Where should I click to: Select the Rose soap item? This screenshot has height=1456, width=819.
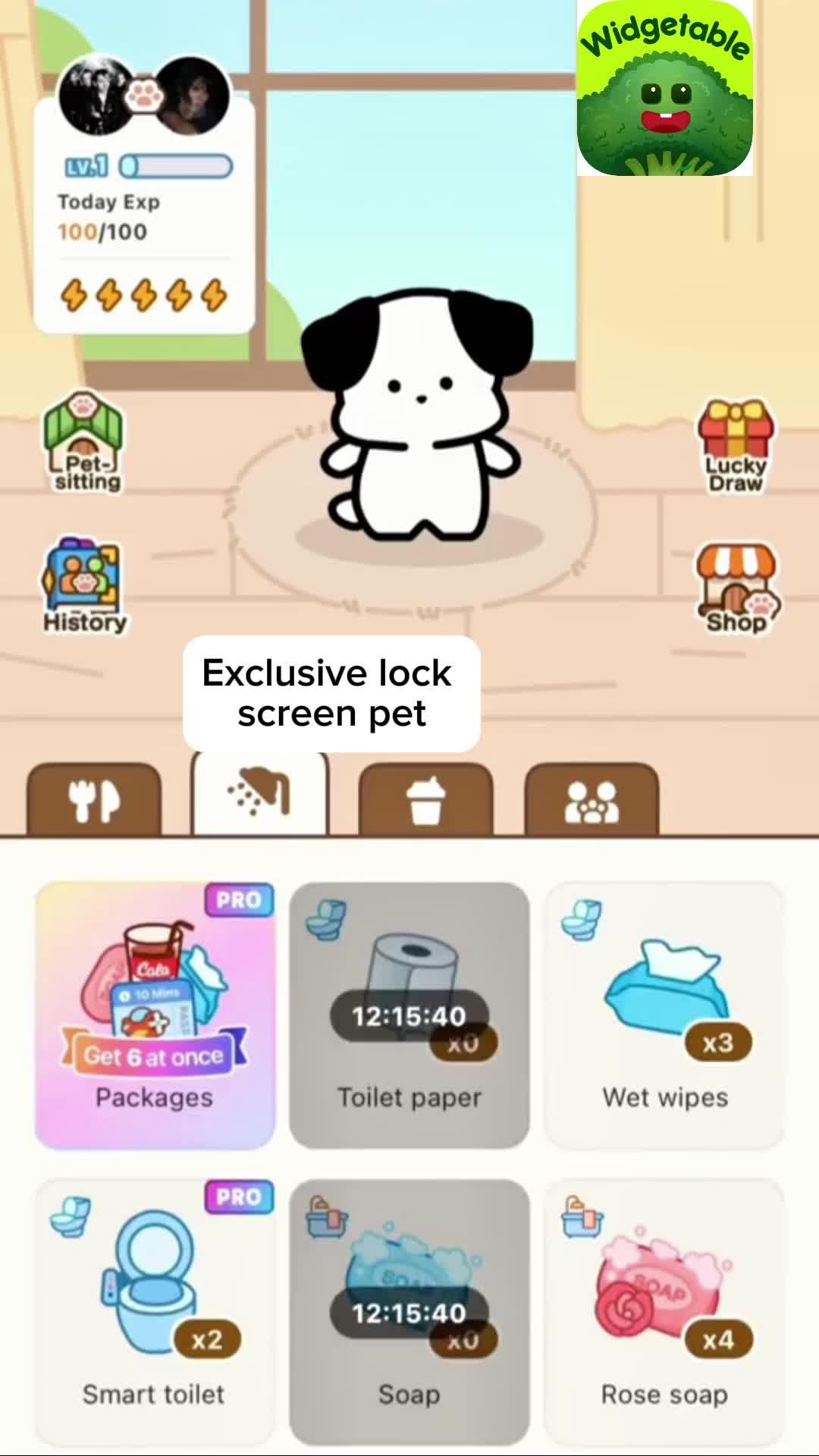pos(664,1289)
